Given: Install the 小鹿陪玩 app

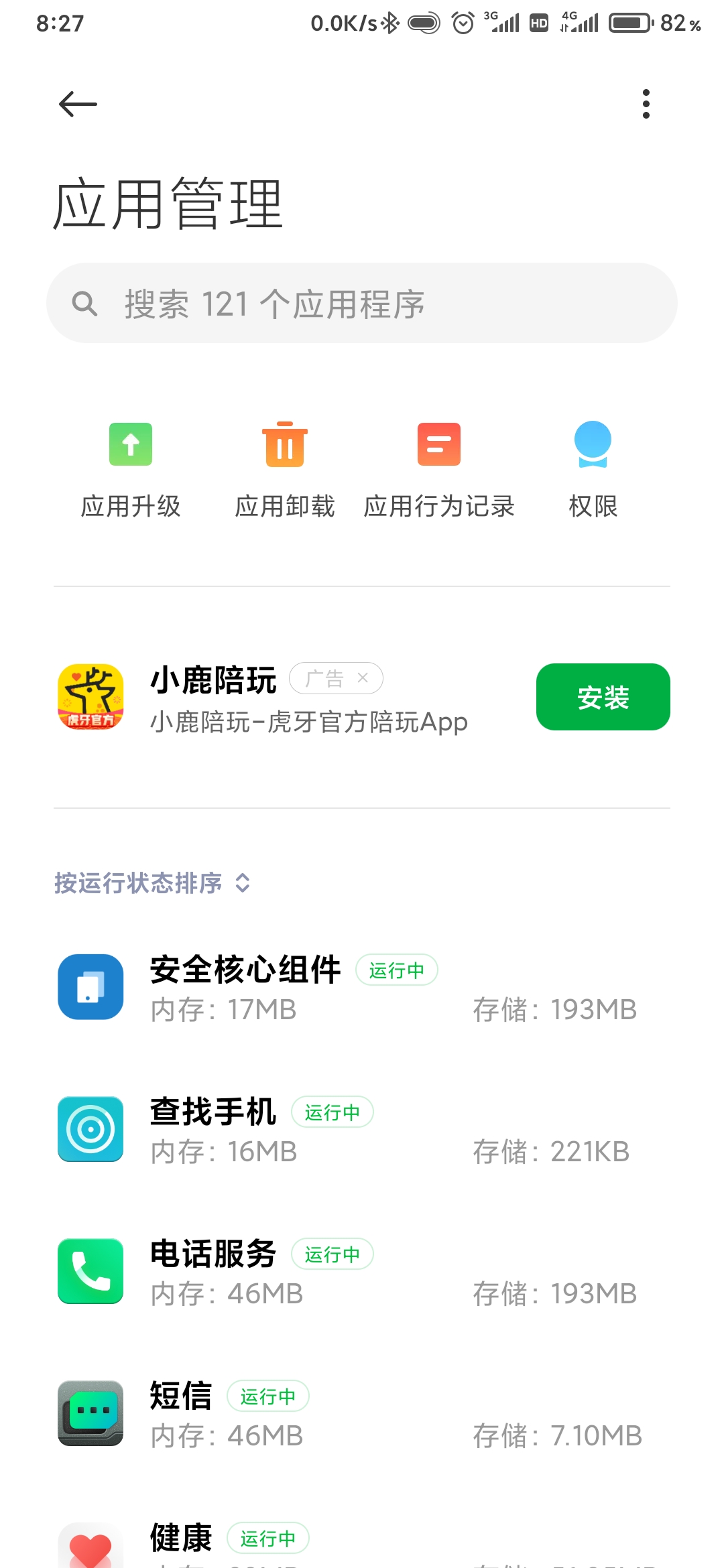Looking at the screenshot, I should (x=603, y=697).
